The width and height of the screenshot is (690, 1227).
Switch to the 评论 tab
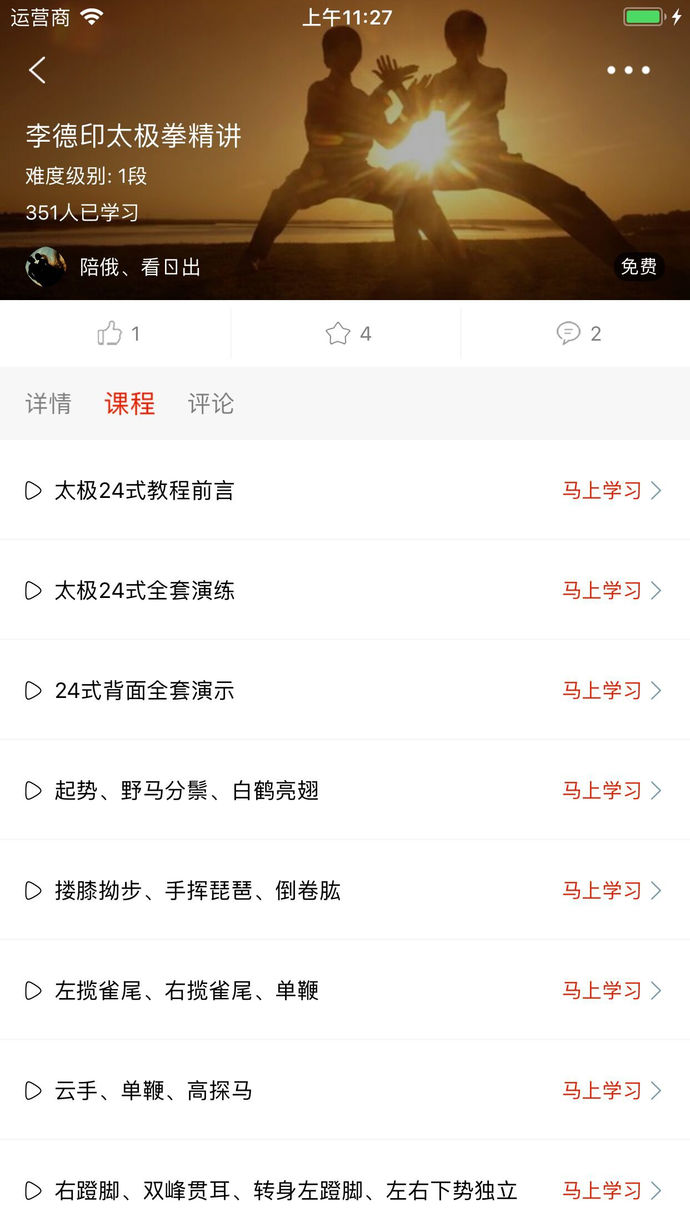pos(211,404)
